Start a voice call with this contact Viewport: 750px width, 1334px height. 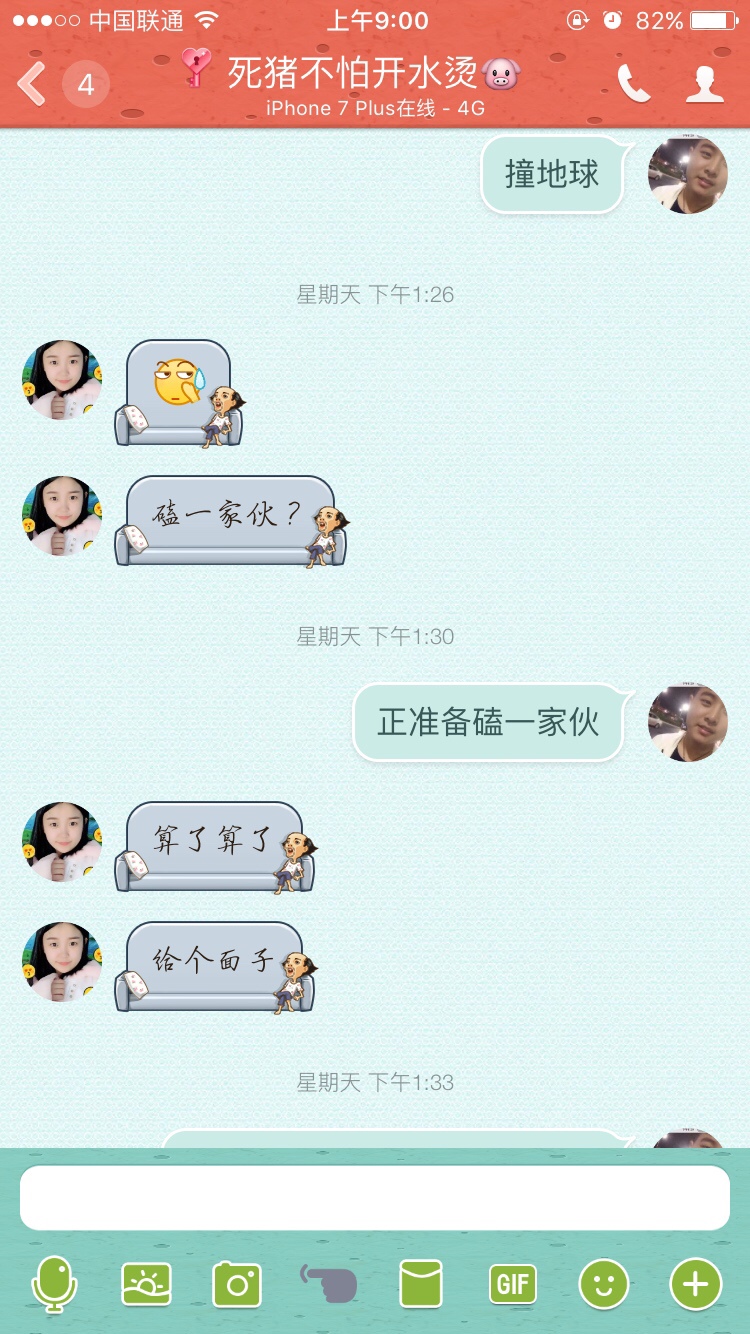(633, 84)
